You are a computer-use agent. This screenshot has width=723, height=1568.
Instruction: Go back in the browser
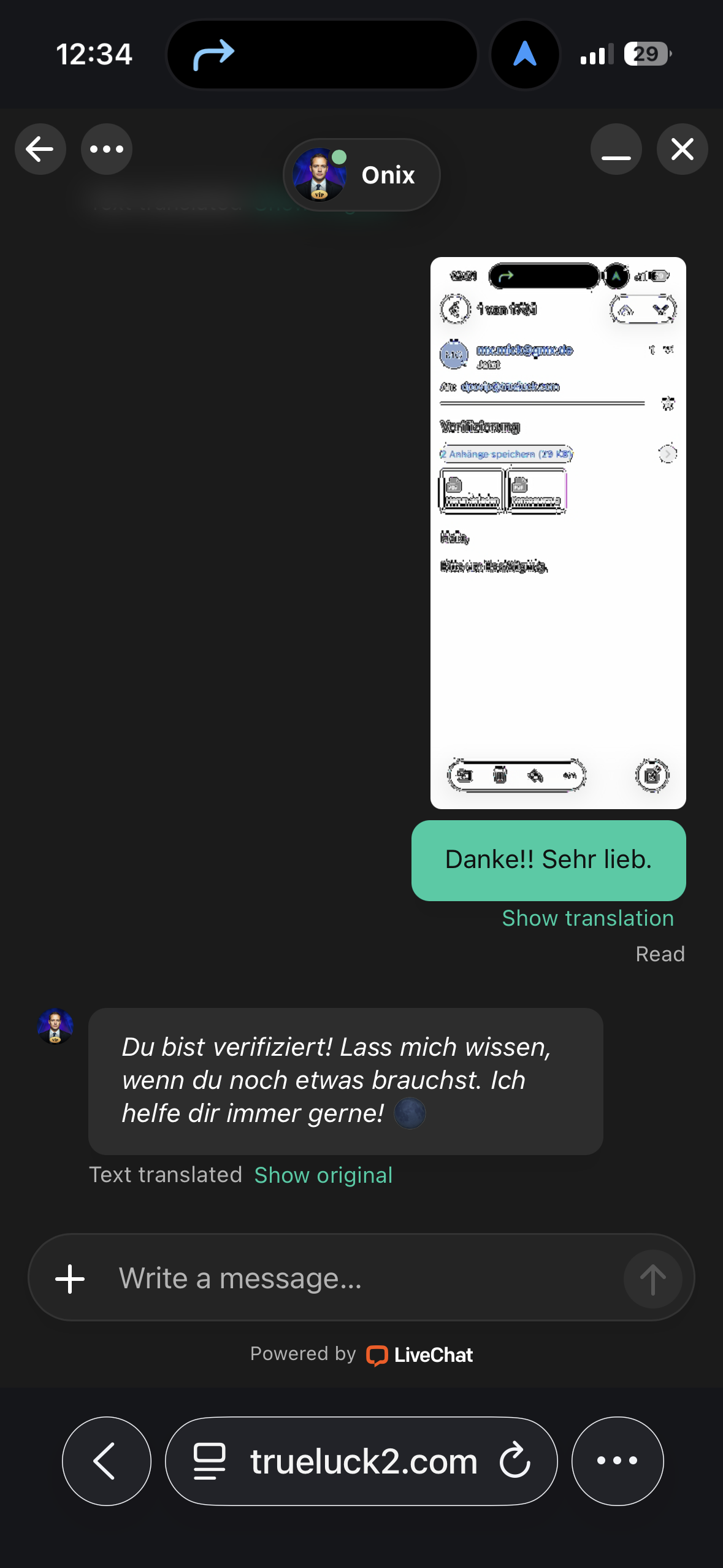tap(106, 1461)
